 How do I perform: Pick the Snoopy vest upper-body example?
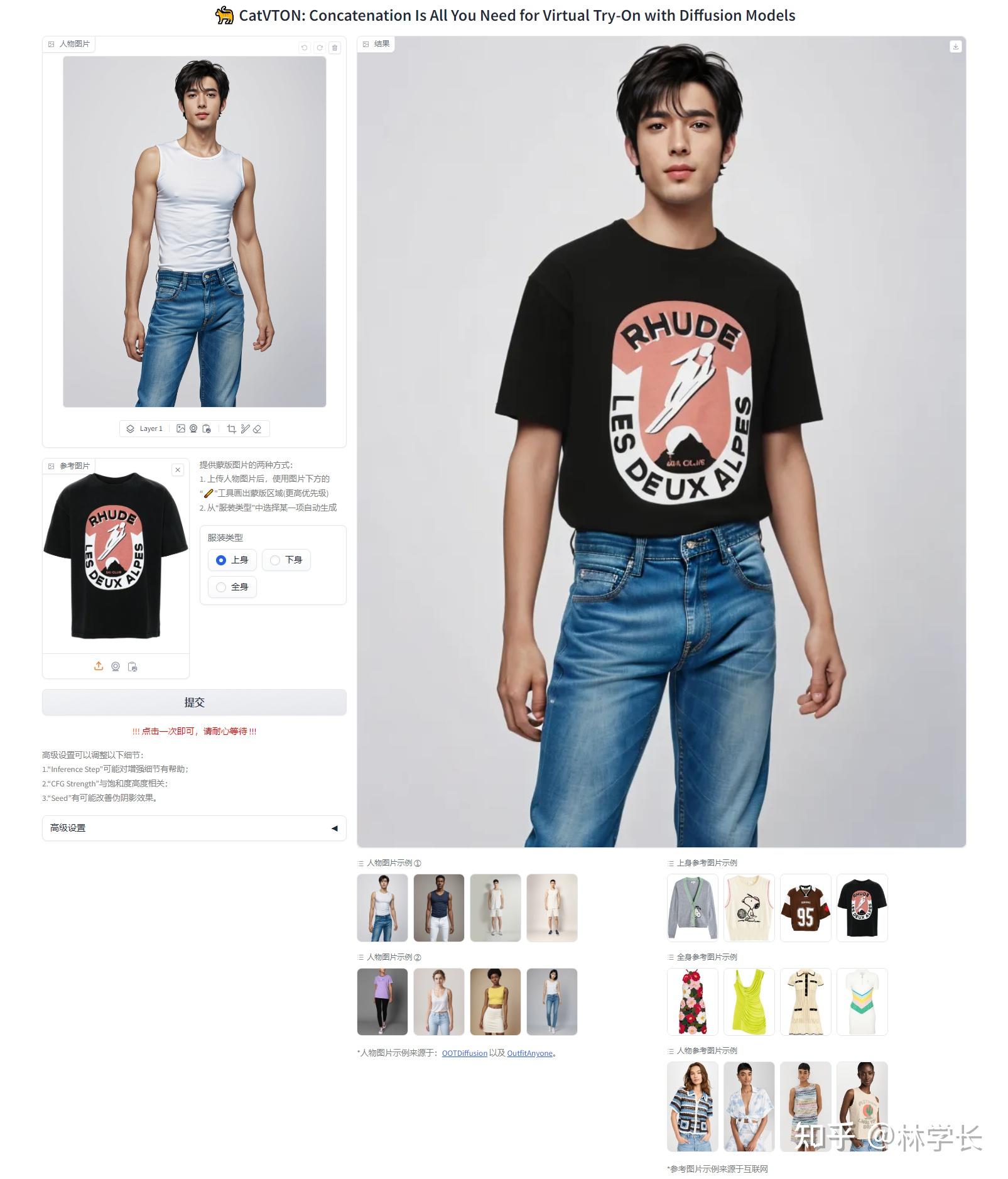[x=749, y=908]
